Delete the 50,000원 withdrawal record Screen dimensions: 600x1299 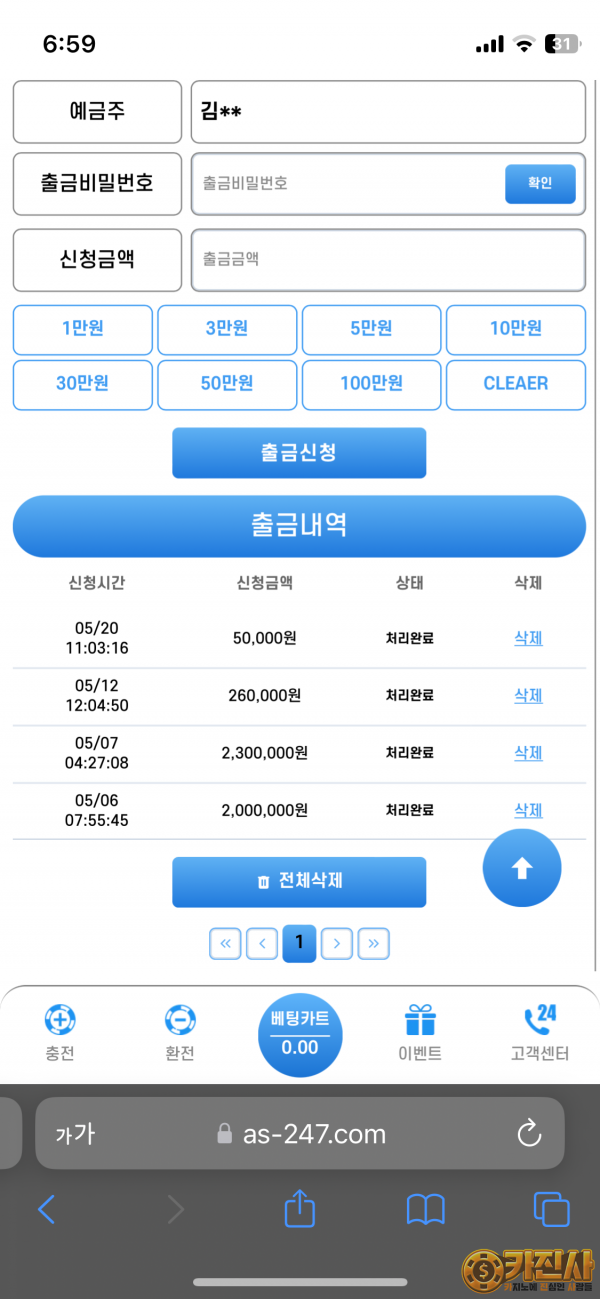coord(528,638)
